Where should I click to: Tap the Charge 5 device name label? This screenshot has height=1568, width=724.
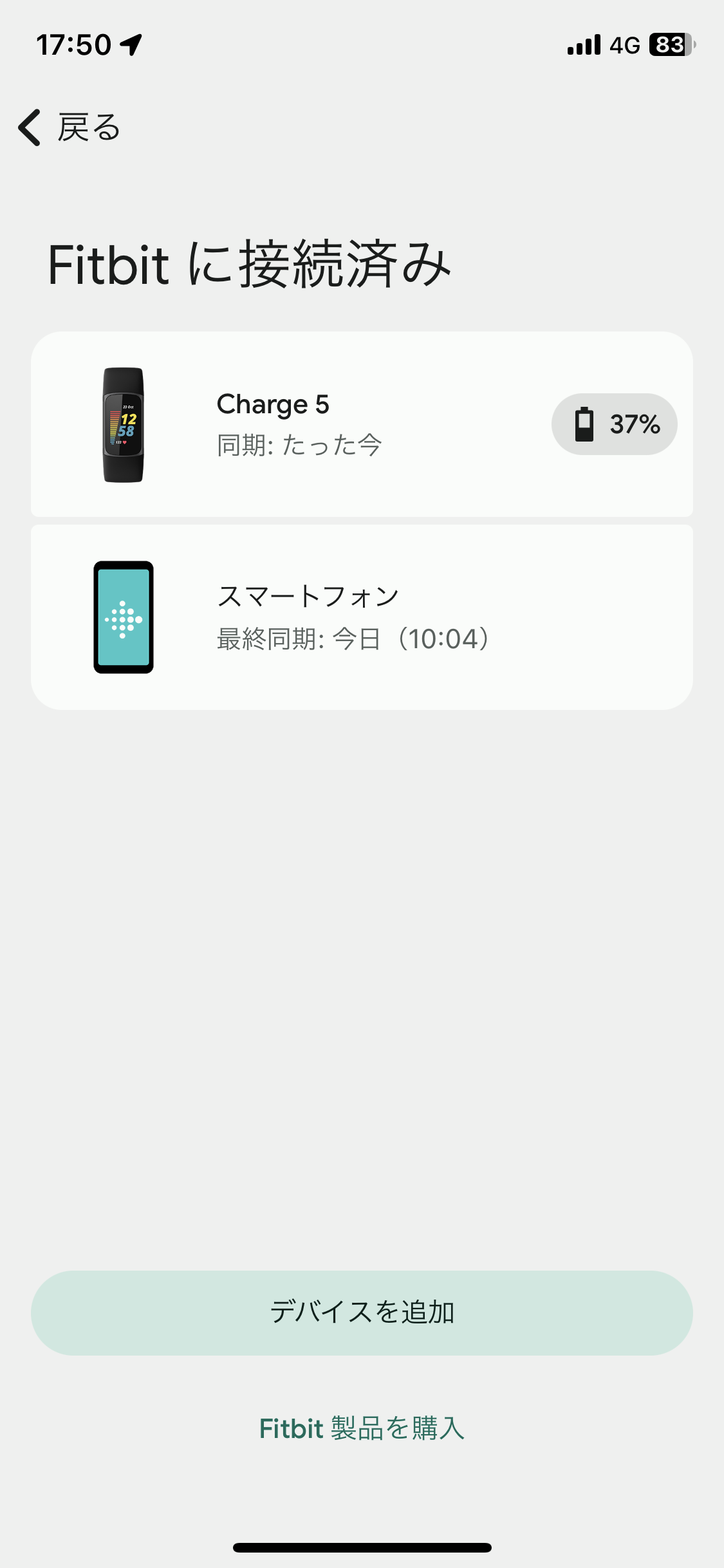click(272, 404)
